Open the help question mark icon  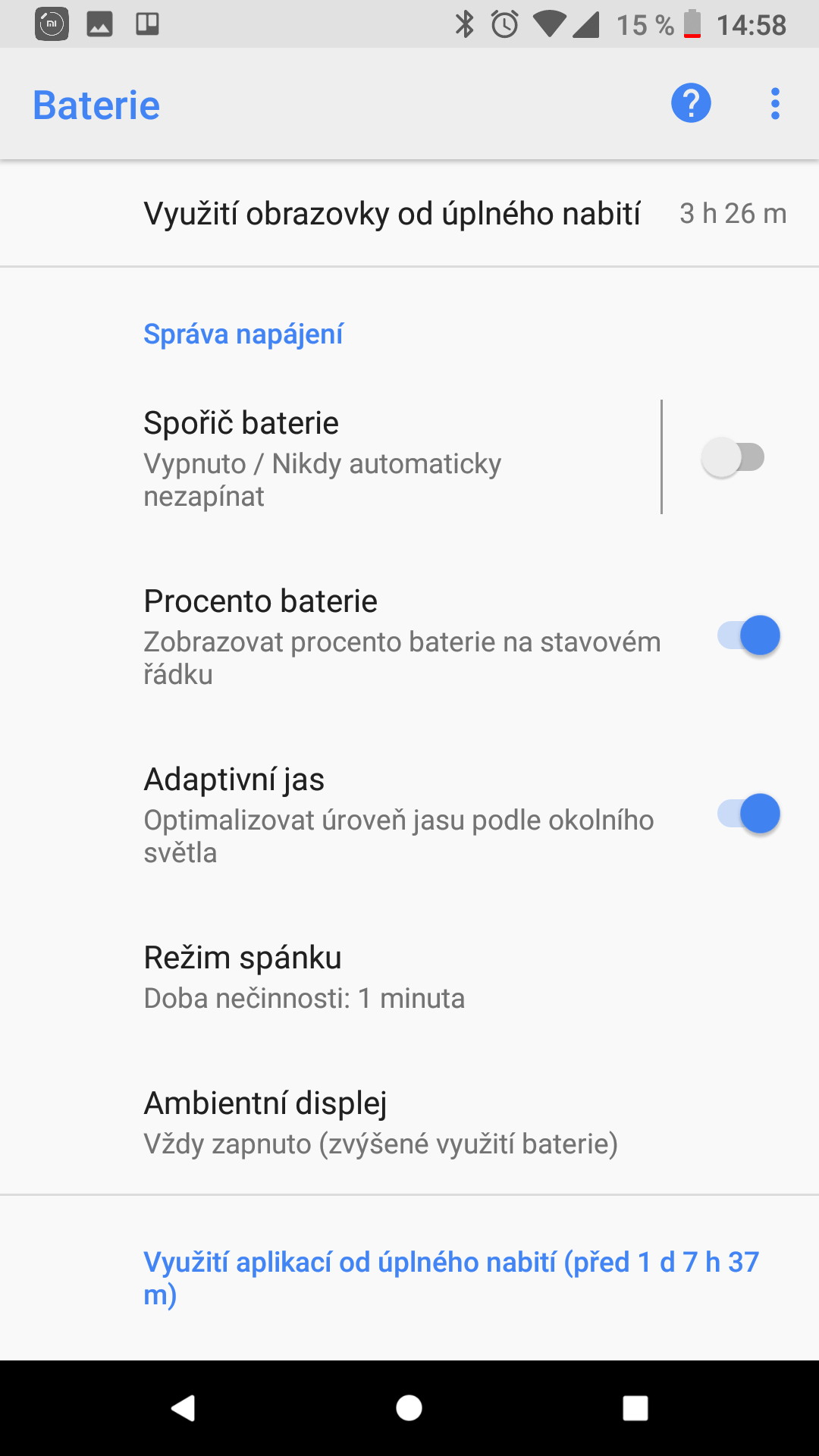(691, 104)
